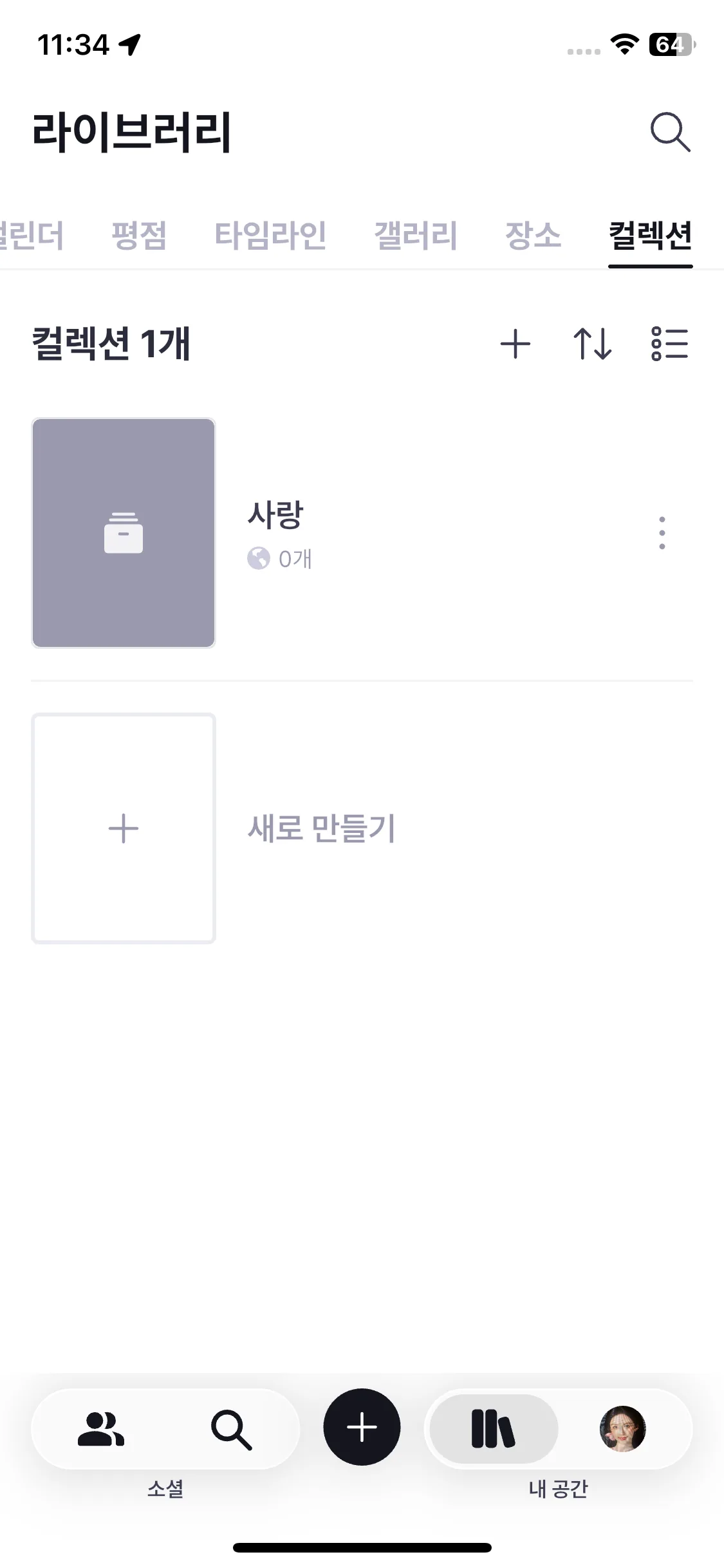Tap 새로 만들기 to create a collection
The width and height of the screenshot is (724, 1568).
320,828
